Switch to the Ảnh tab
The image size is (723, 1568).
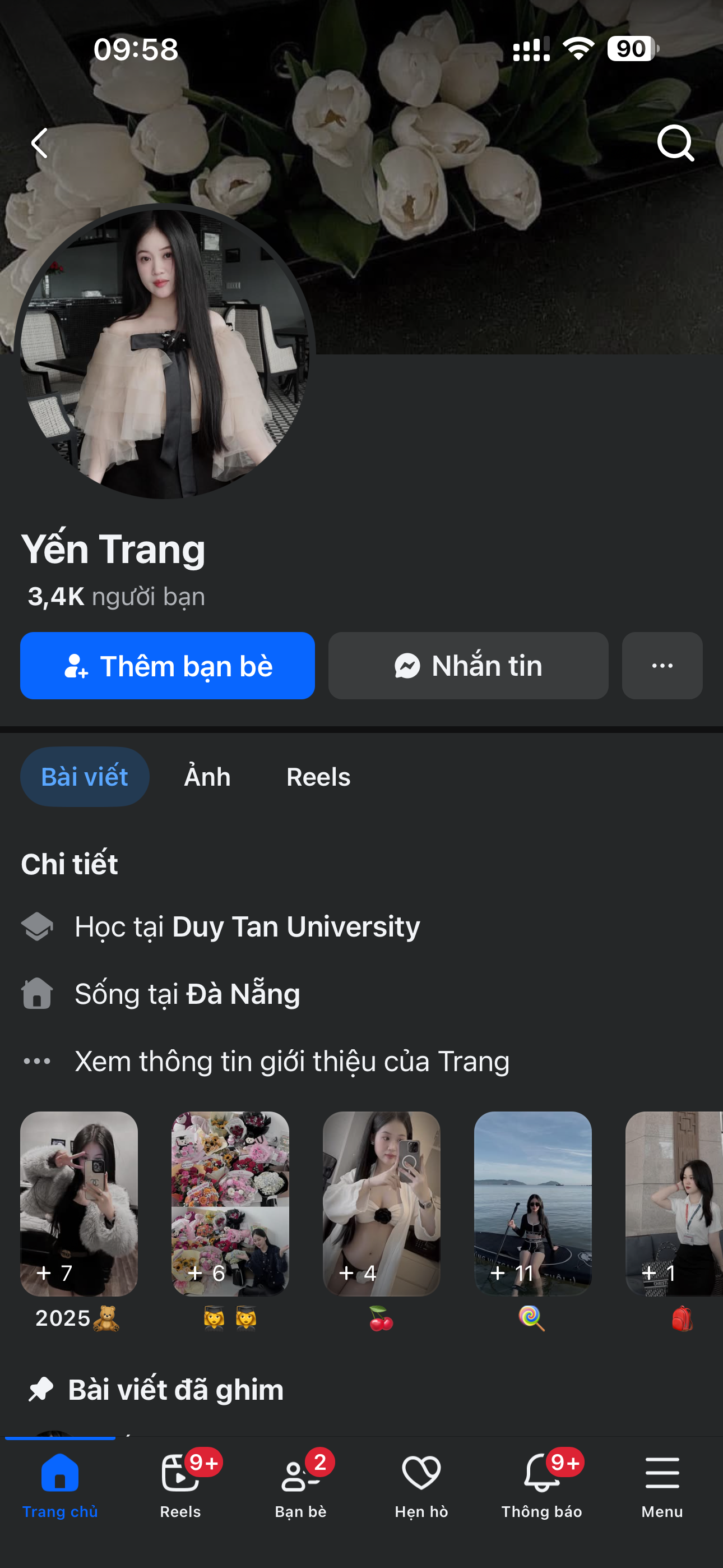[x=207, y=777]
